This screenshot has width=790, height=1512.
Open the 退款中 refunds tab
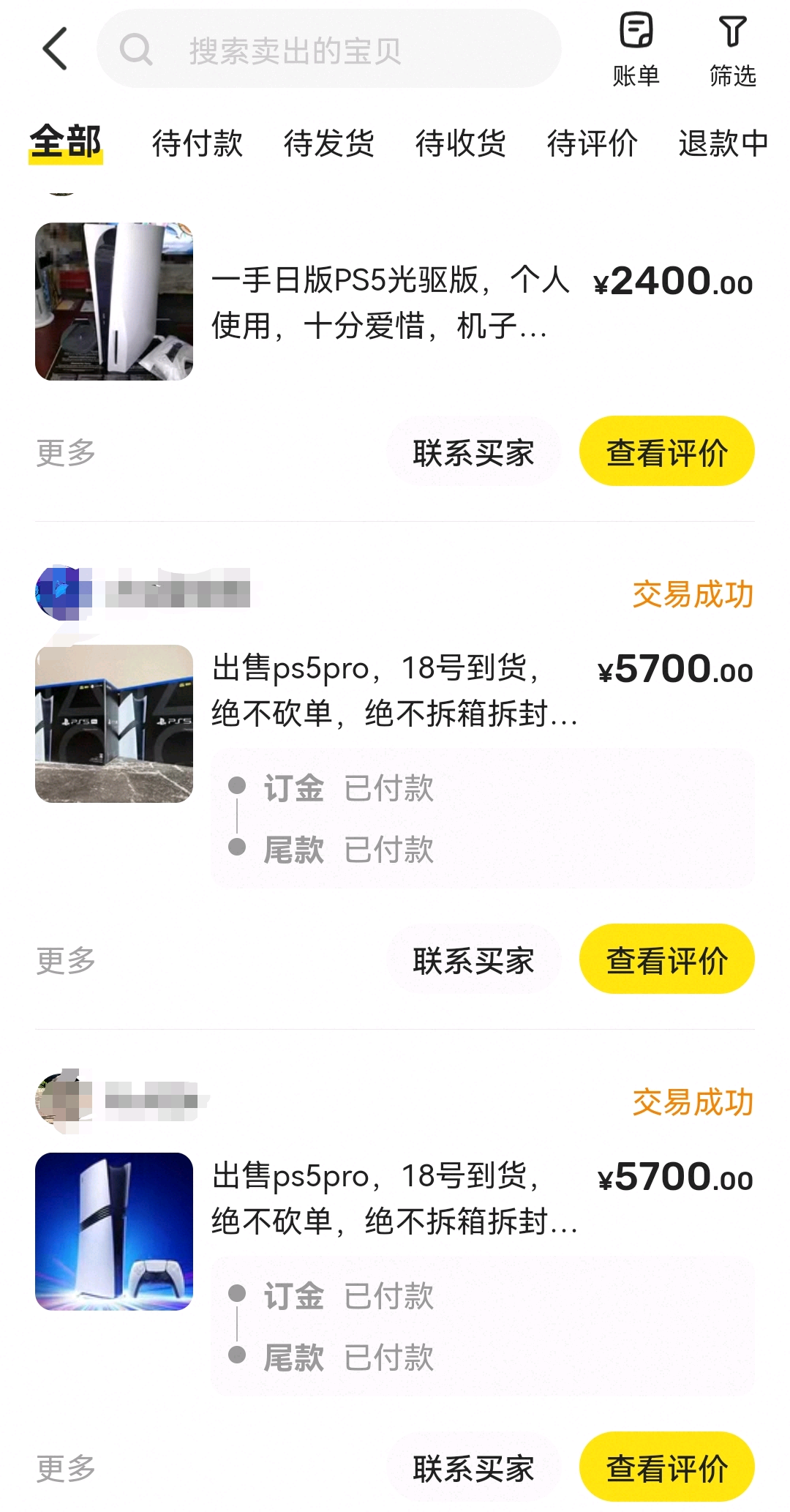(723, 143)
